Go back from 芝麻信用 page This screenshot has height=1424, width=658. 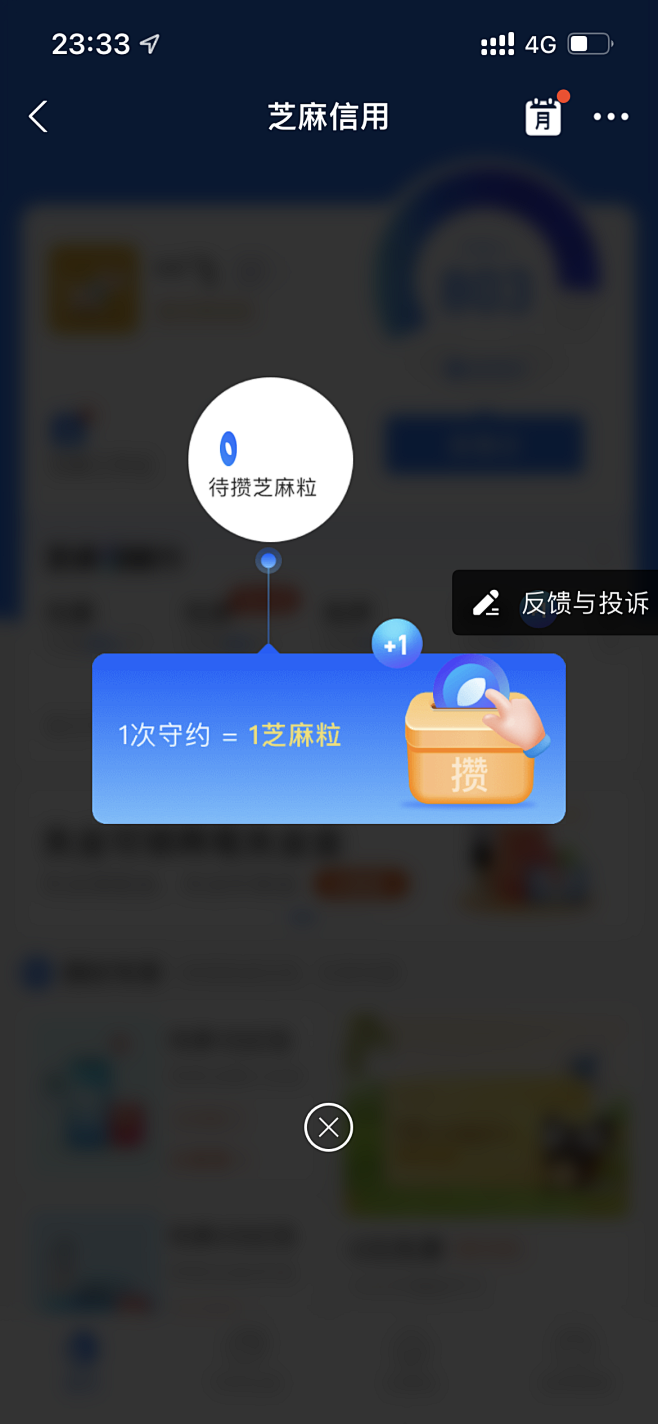[x=38, y=117]
